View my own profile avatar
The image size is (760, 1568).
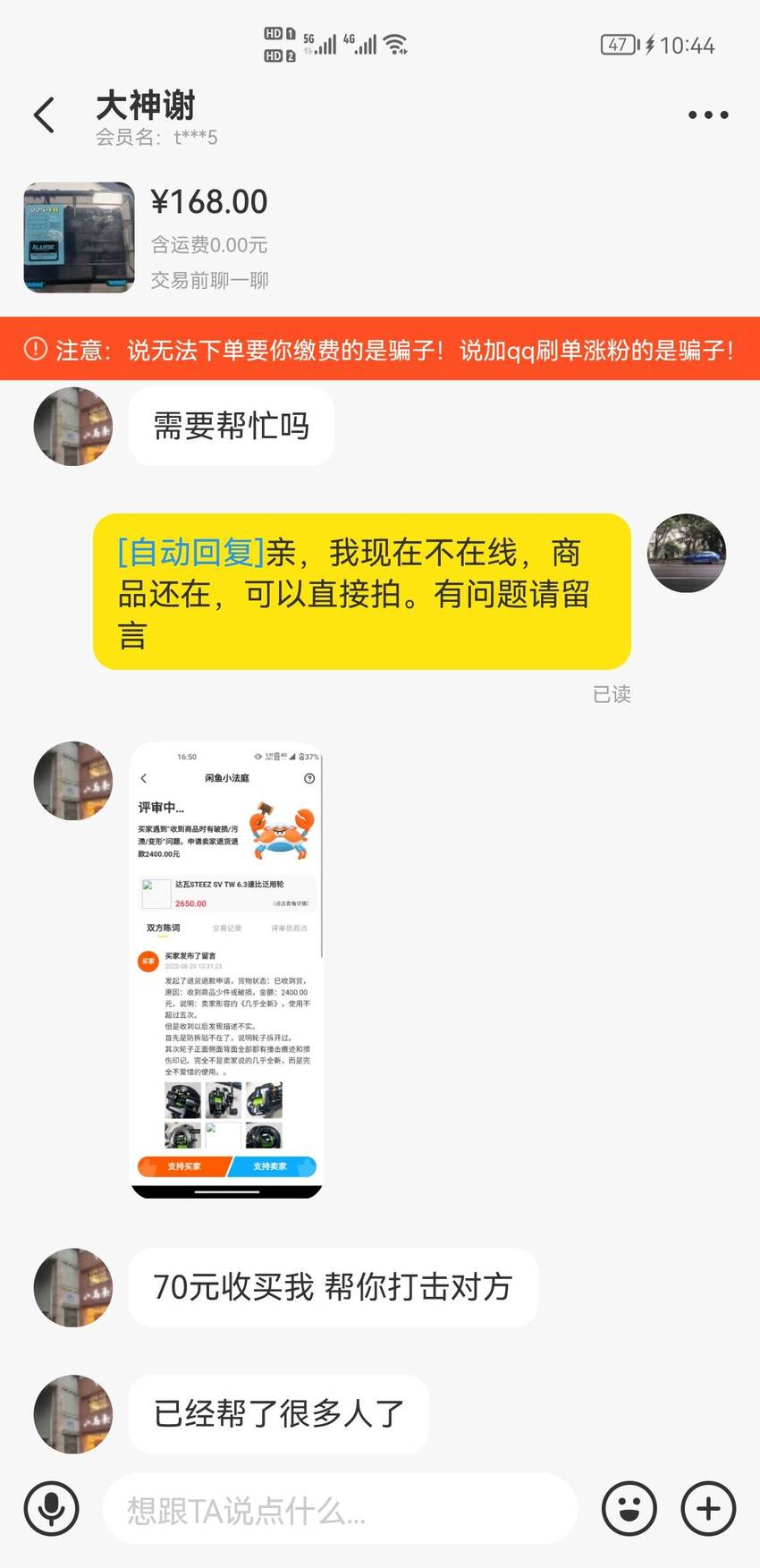(687, 553)
